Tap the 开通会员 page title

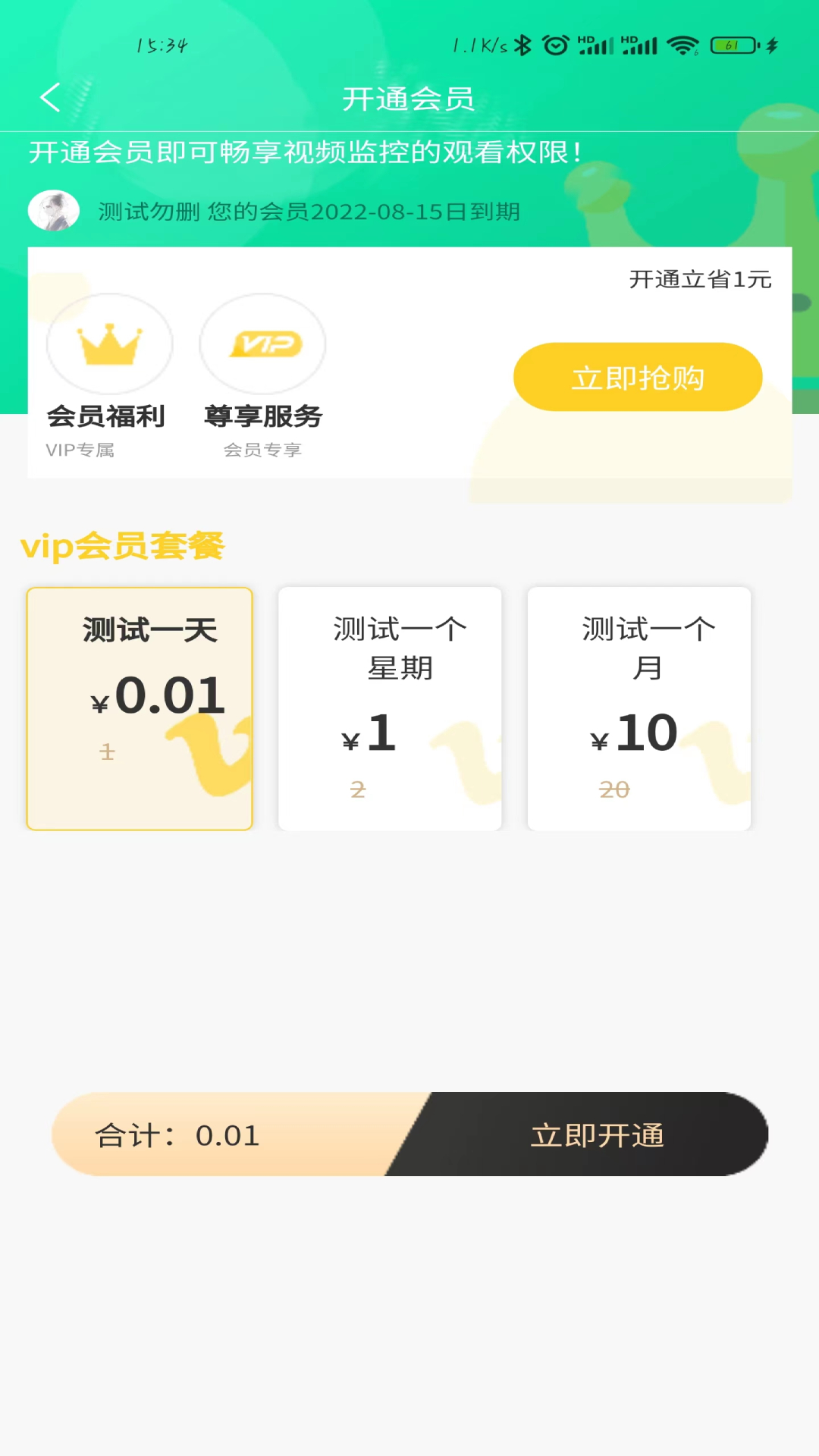409,99
